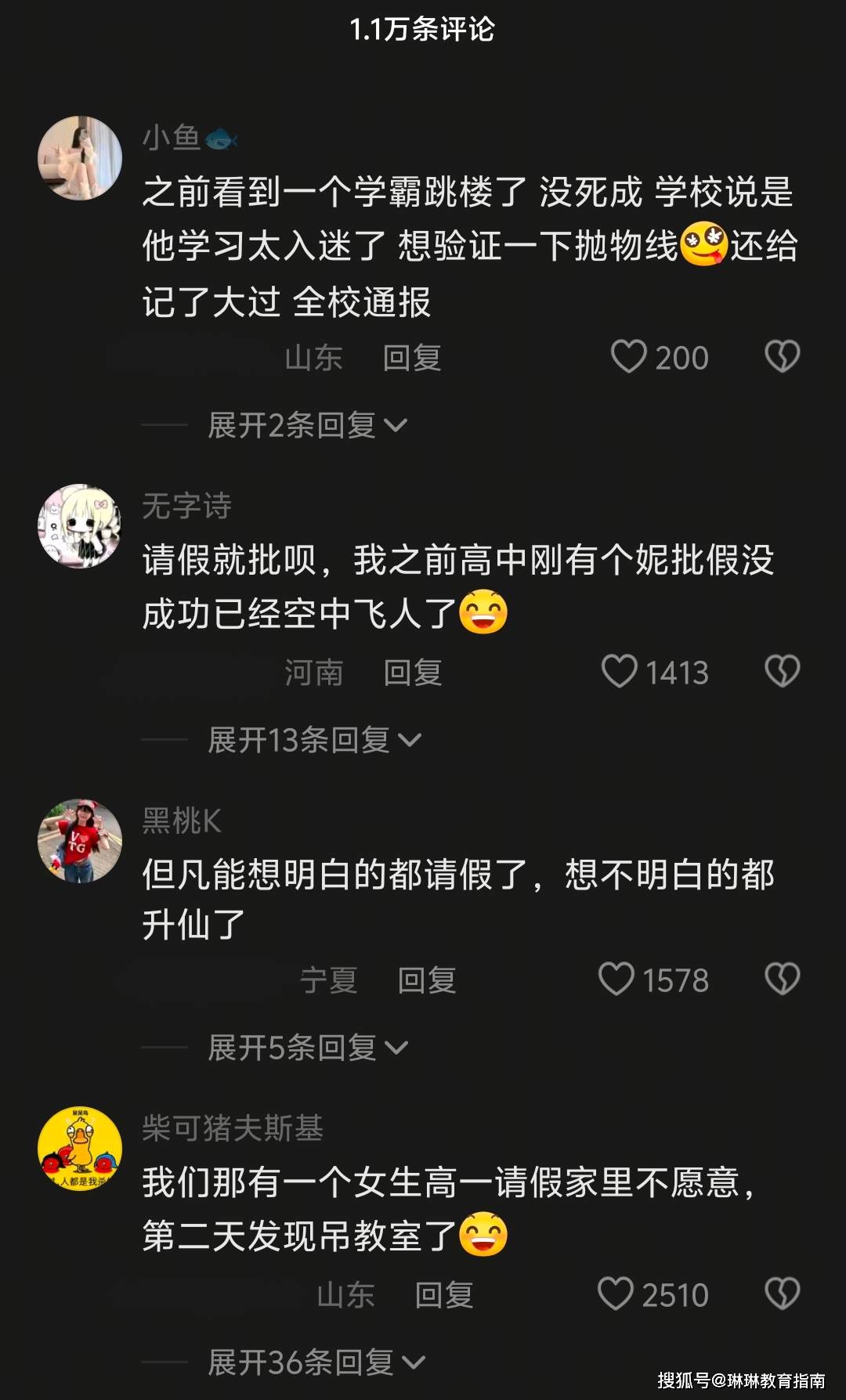Viewport: 846px width, 1400px height.
Task: Open 小鱼's profile avatar
Action: click(80, 158)
